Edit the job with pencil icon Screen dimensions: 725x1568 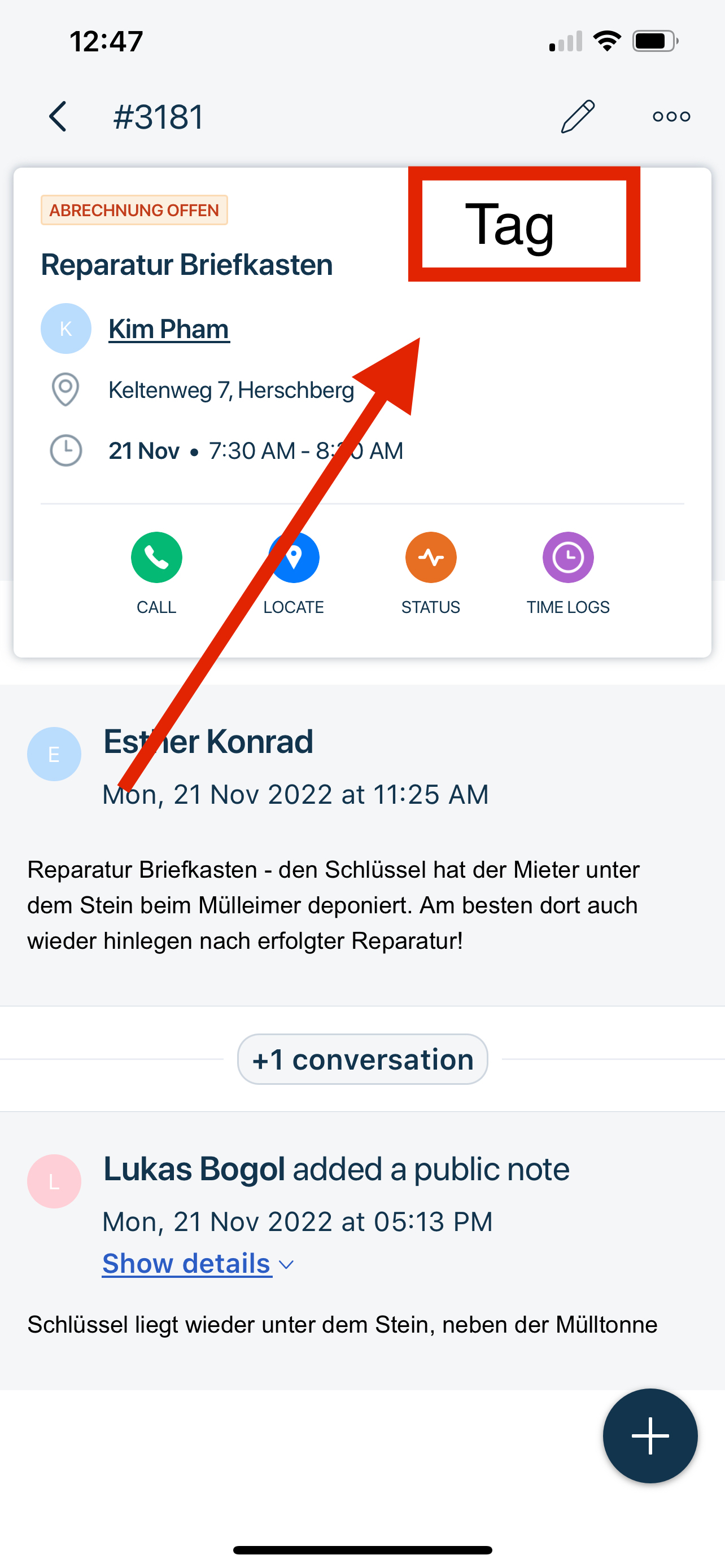[577, 116]
